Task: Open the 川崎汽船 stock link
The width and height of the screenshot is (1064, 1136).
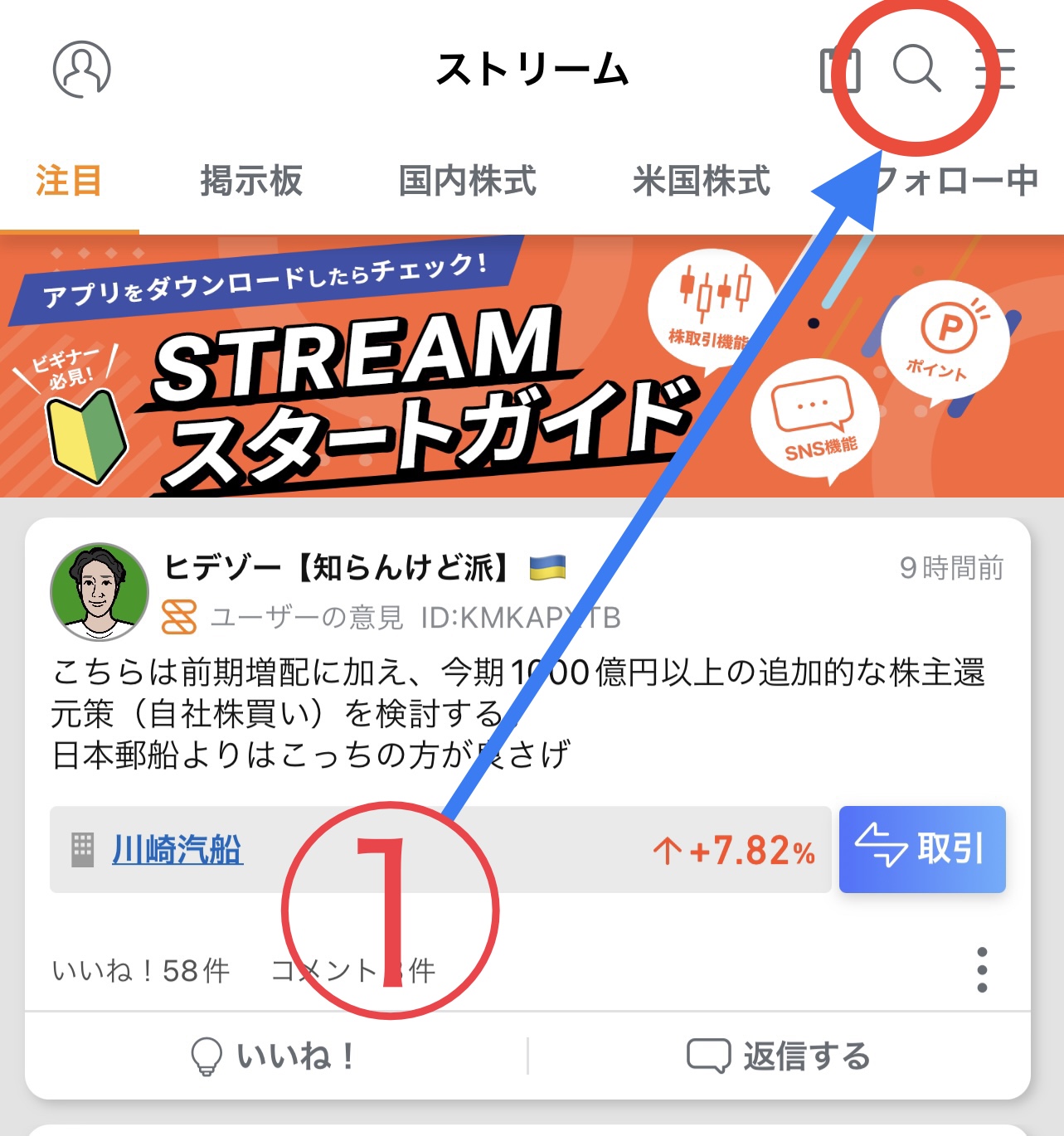Action: 177,850
